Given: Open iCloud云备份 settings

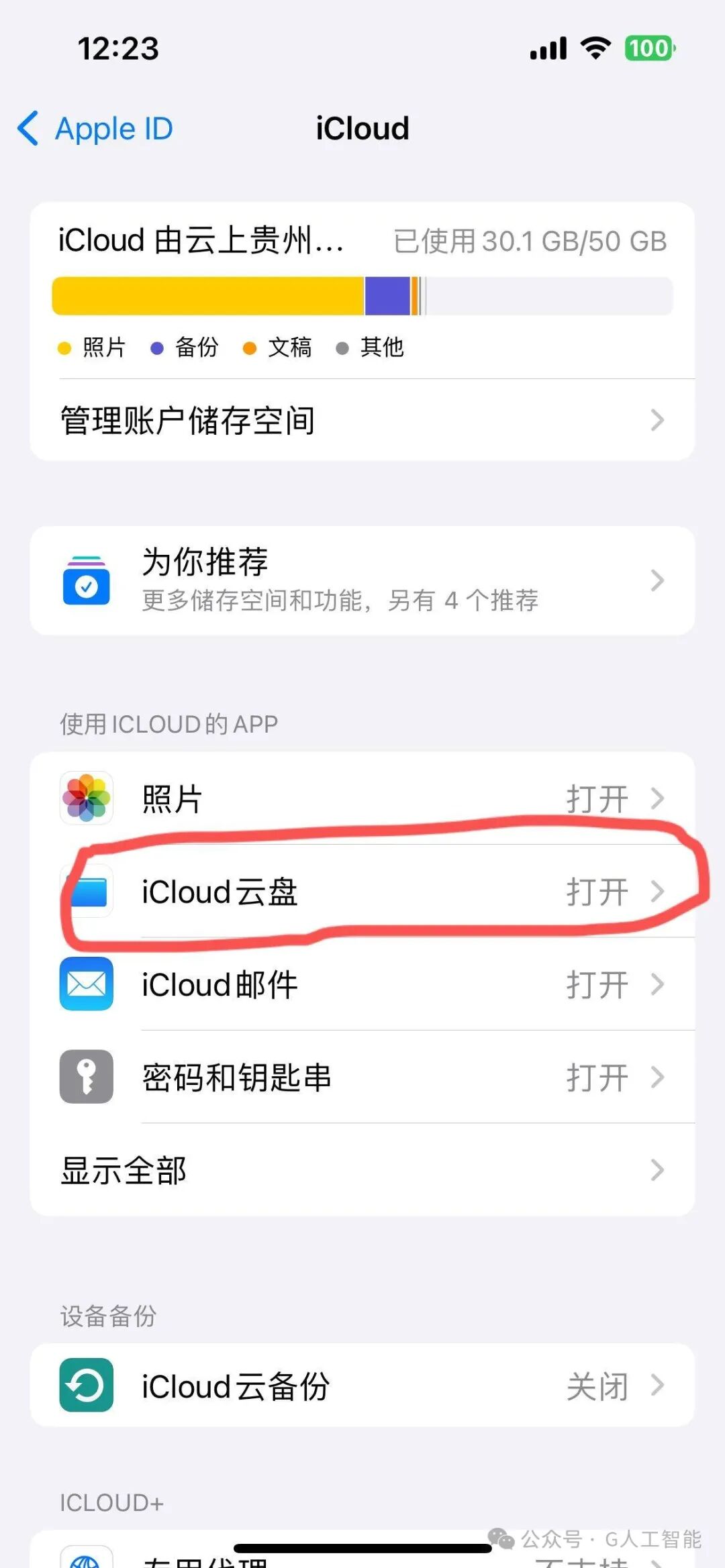Looking at the screenshot, I should [x=362, y=1386].
